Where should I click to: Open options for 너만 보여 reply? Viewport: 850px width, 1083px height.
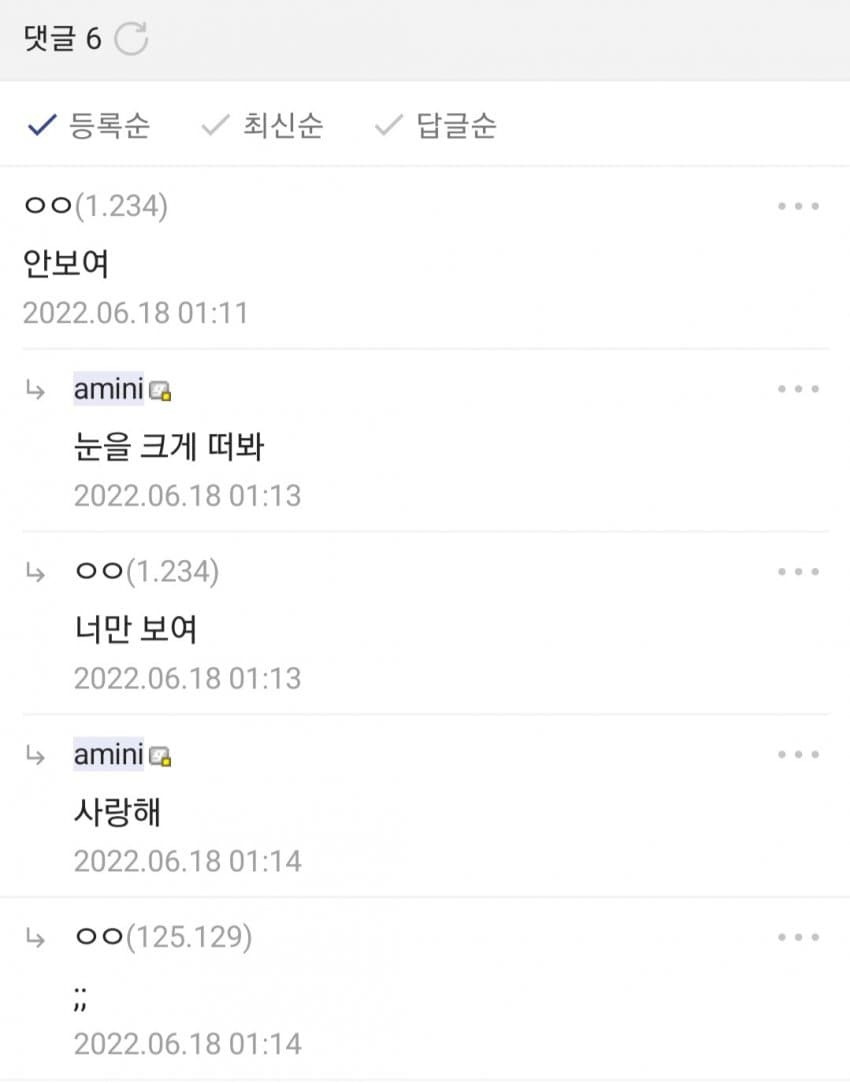tap(798, 572)
